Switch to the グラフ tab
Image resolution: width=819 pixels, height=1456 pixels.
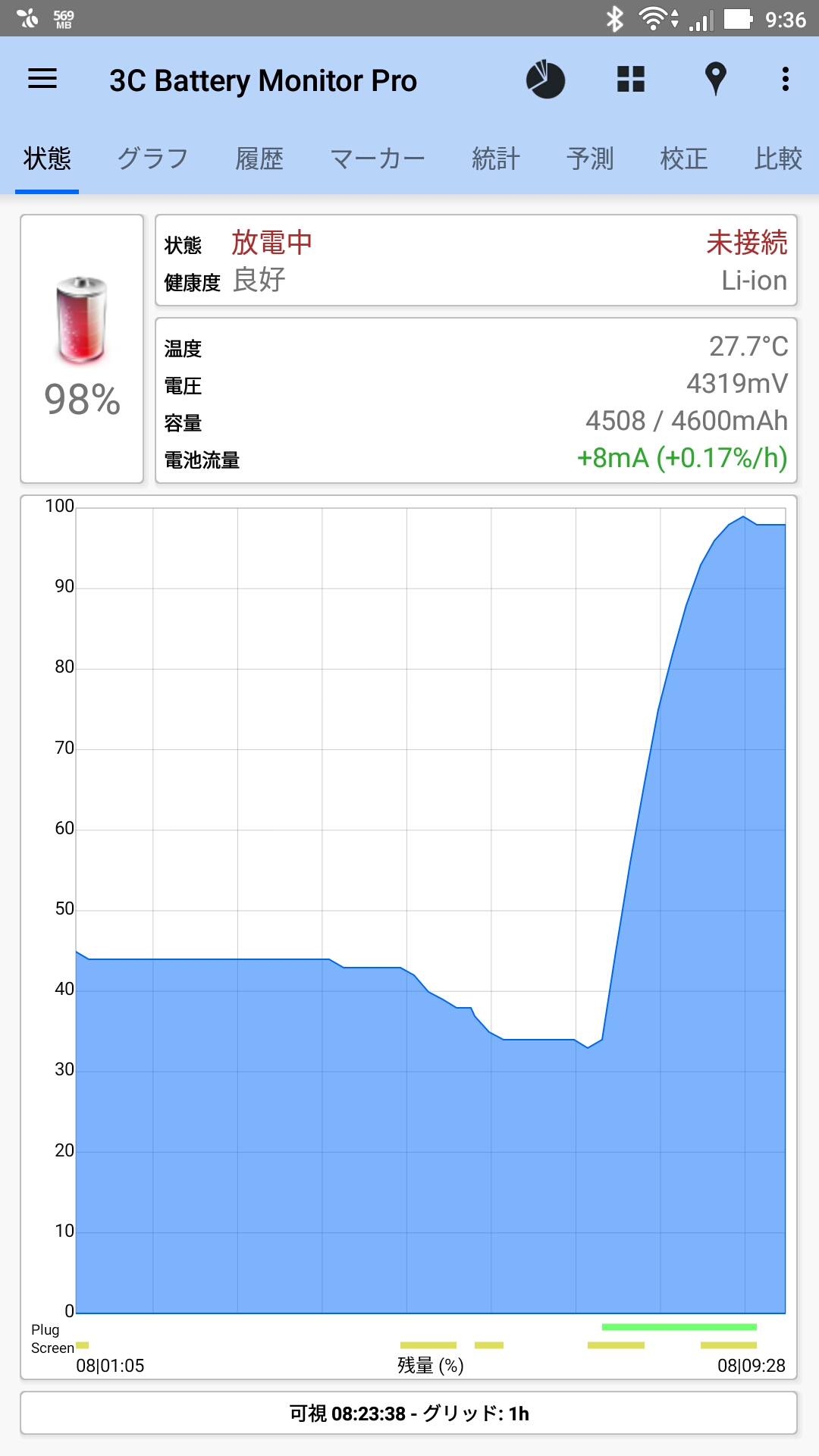(152, 158)
